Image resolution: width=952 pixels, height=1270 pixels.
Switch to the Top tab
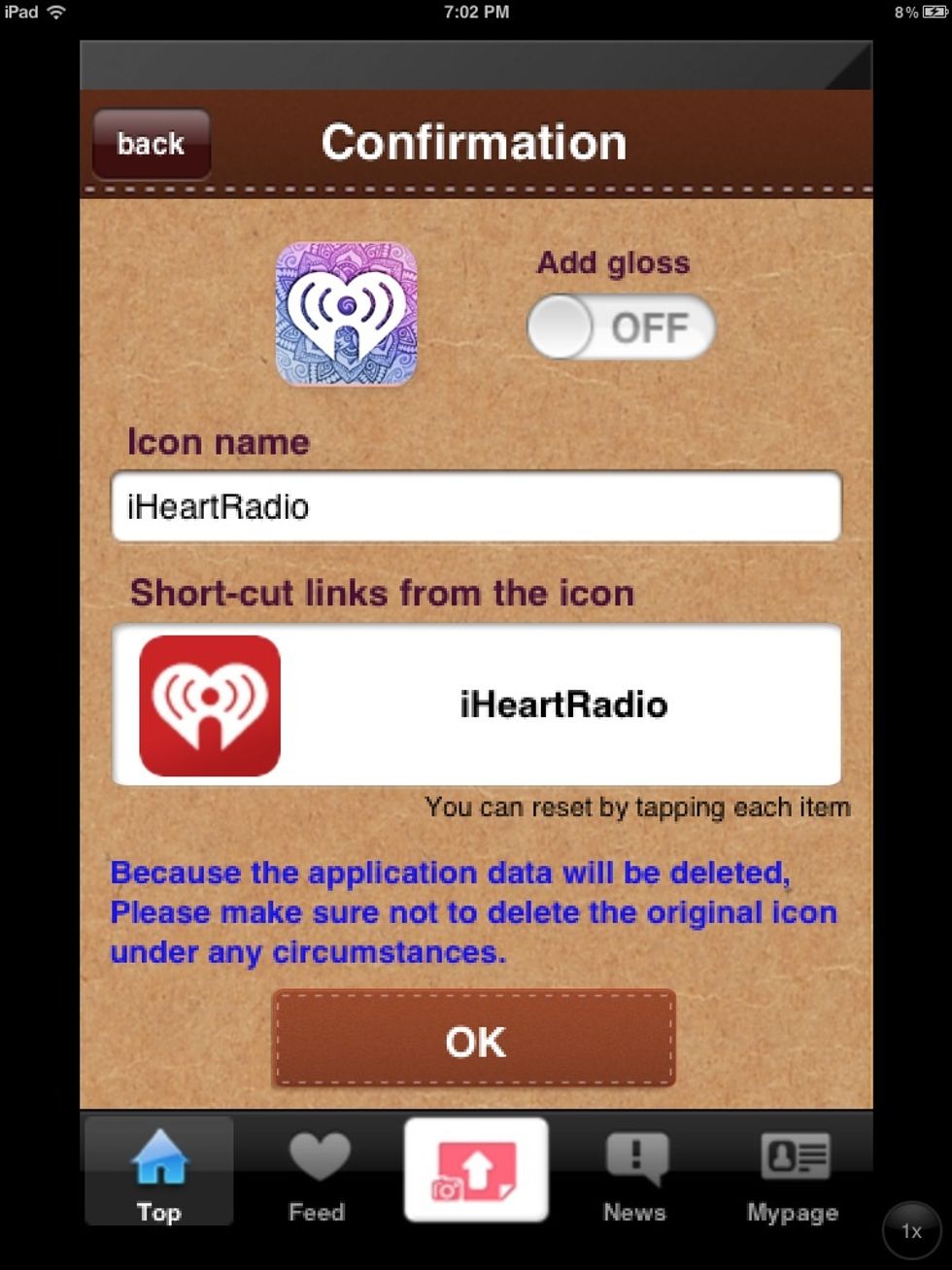158,1172
